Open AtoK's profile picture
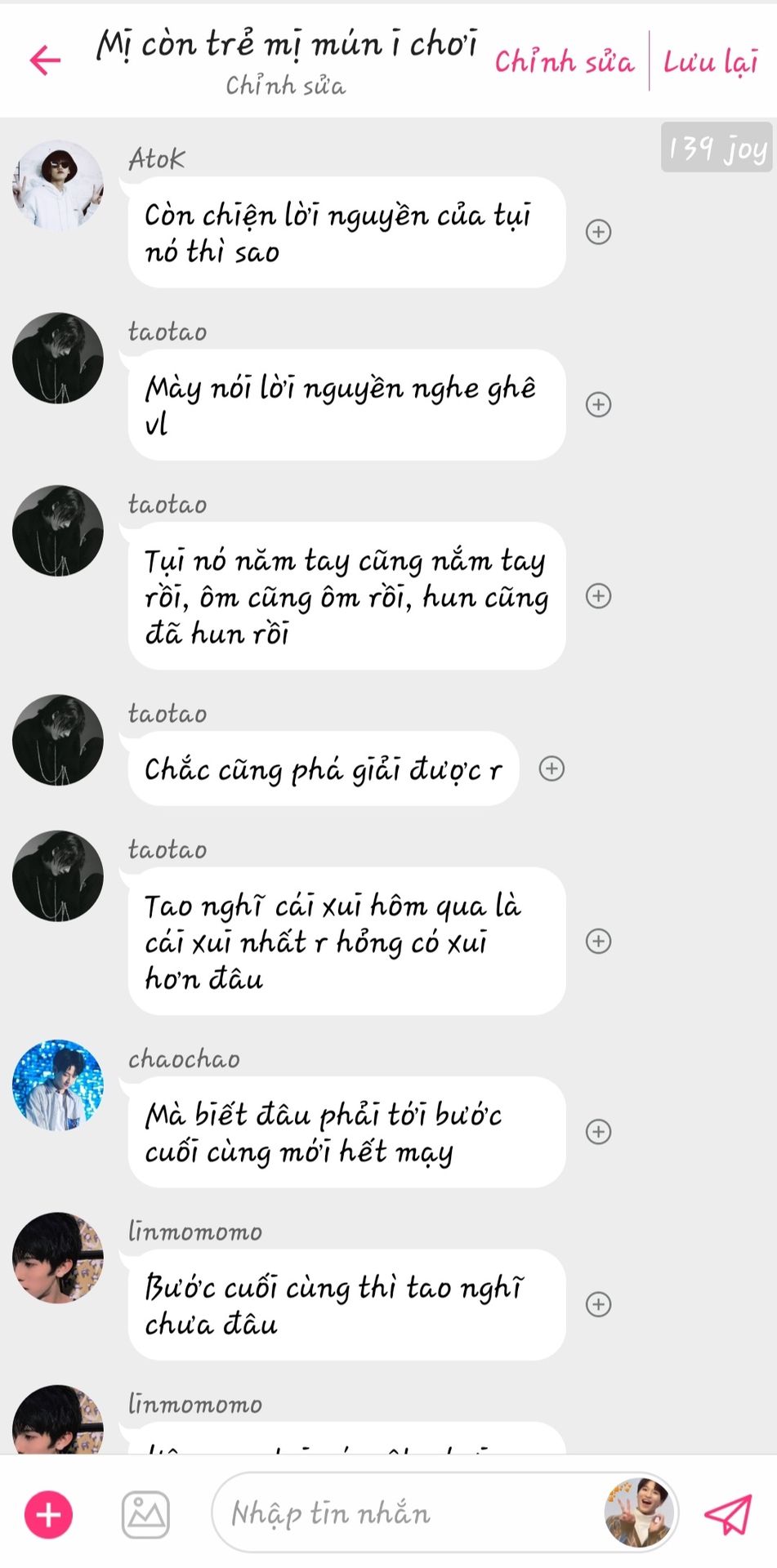Viewport: 777px width, 1568px height. pyautogui.click(x=58, y=185)
